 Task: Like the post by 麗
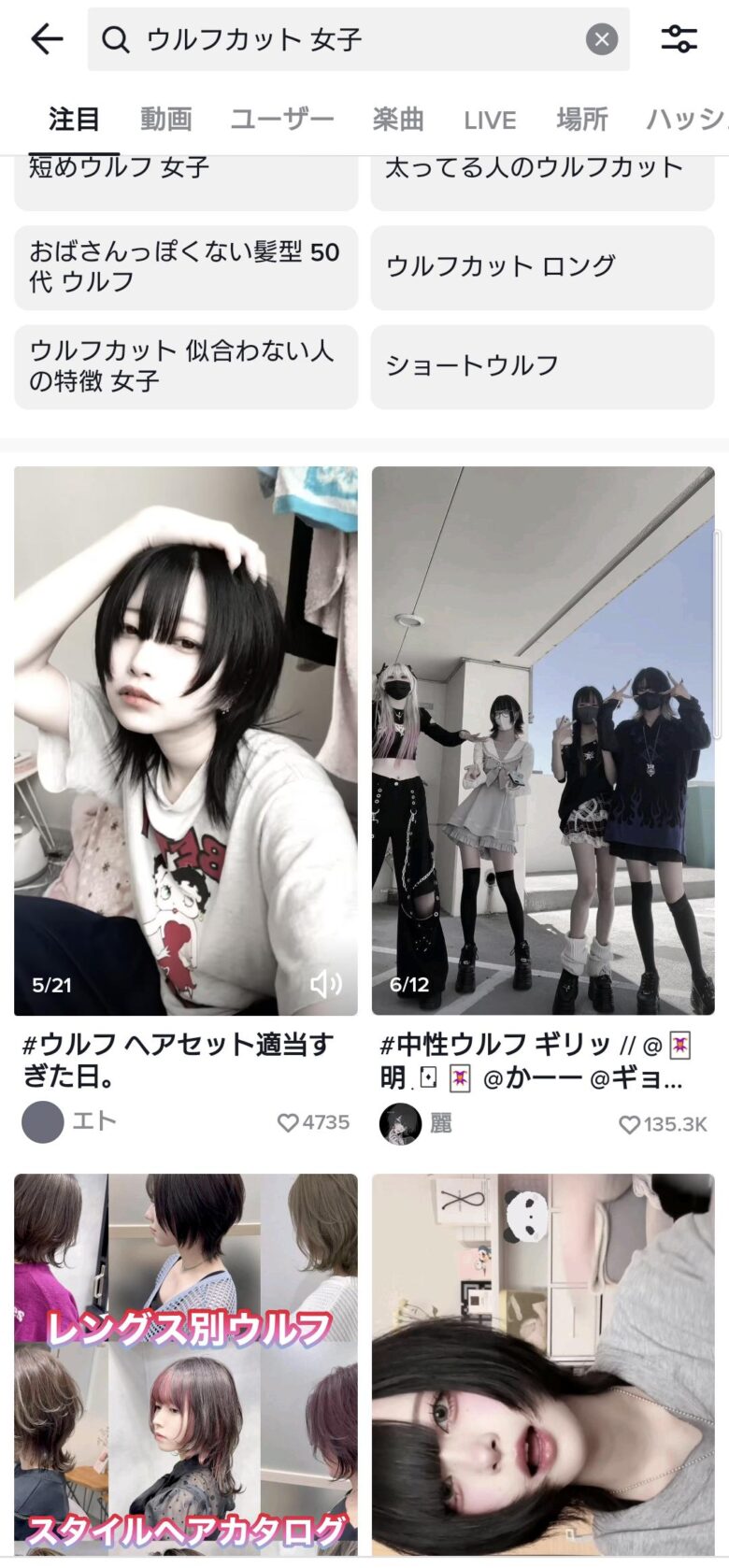tap(630, 1124)
